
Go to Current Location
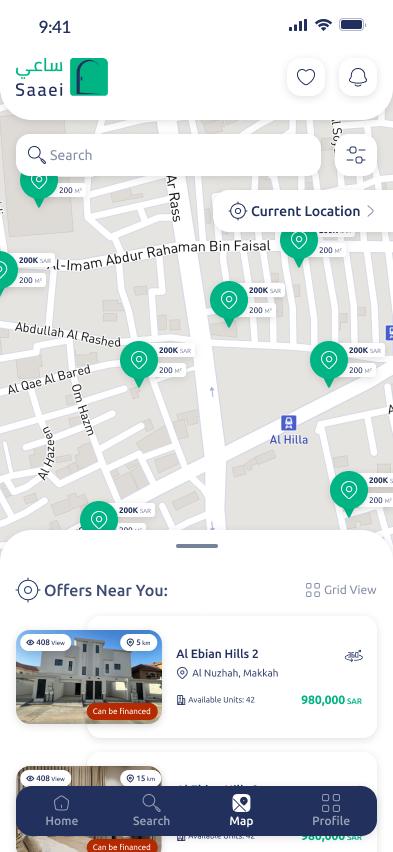click(x=302, y=211)
